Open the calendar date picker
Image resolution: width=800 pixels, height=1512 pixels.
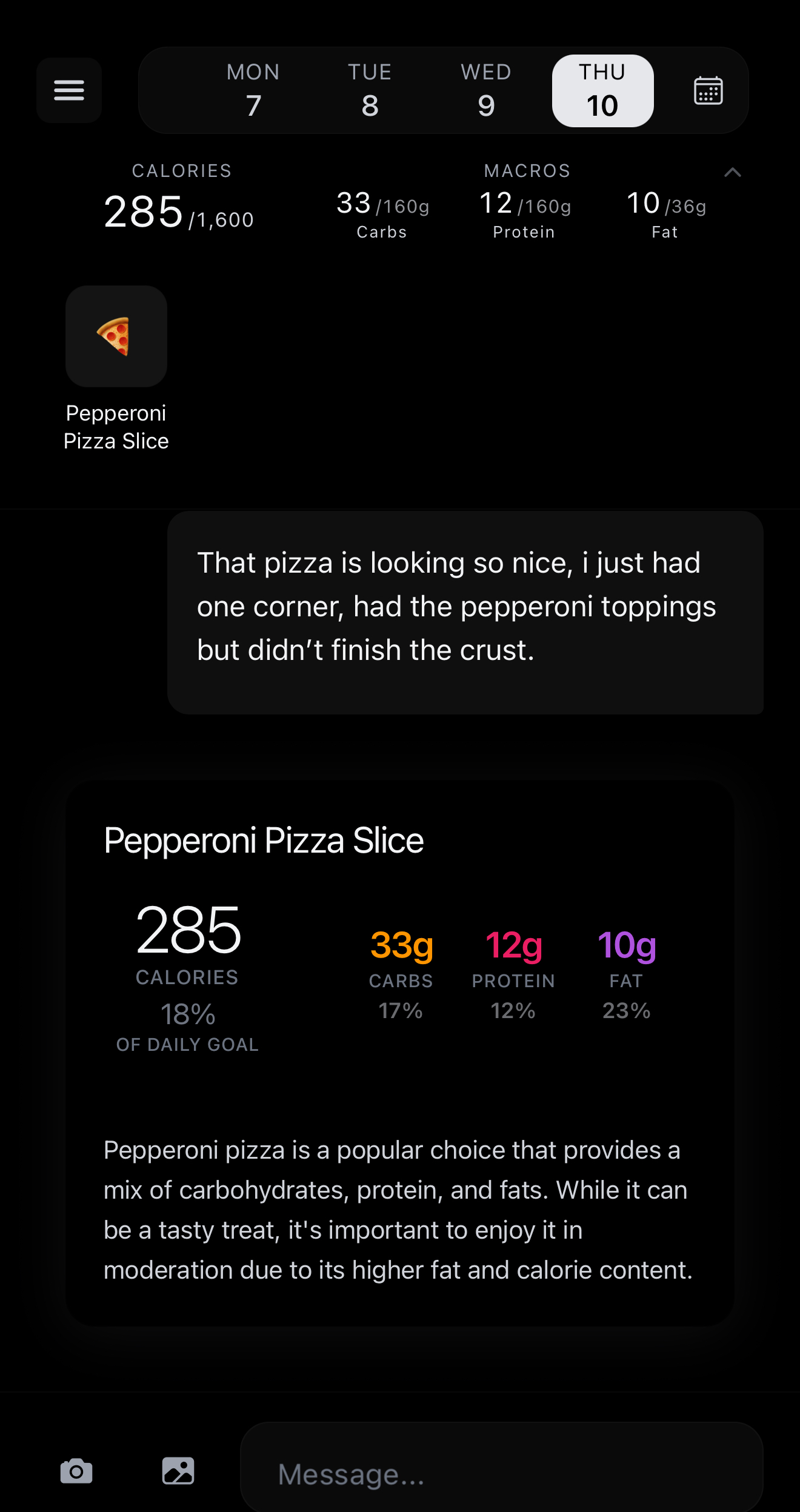[x=708, y=91]
